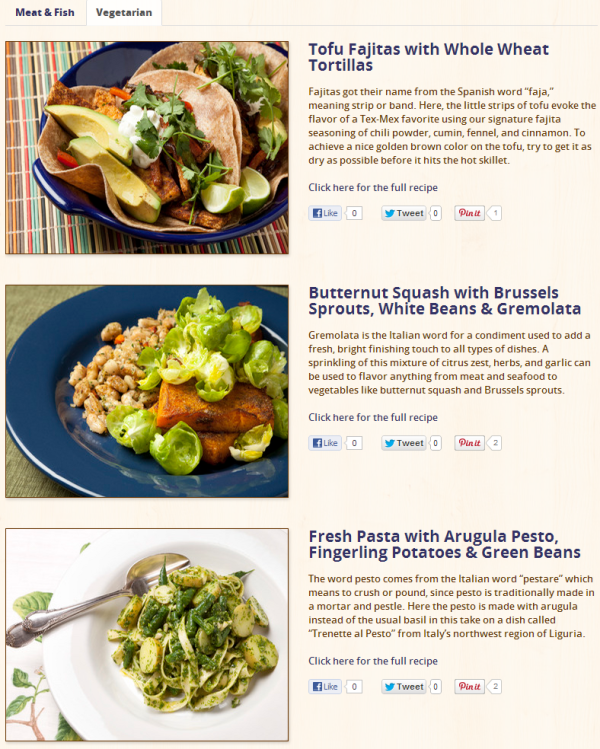The width and height of the screenshot is (600, 749).
Task: Tweet the Butternut Squash recipe
Action: click(404, 443)
